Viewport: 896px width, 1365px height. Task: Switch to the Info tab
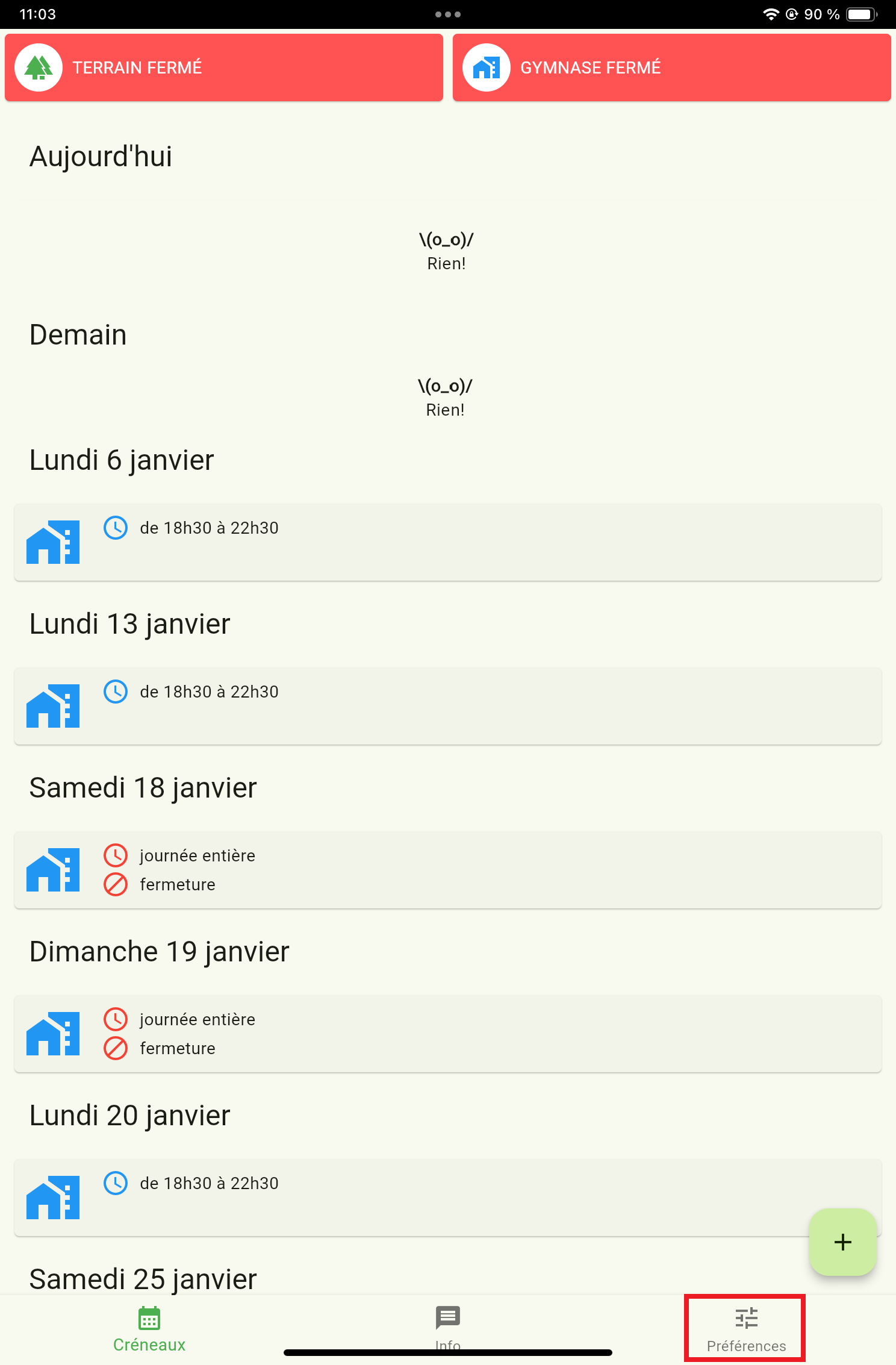(448, 1325)
